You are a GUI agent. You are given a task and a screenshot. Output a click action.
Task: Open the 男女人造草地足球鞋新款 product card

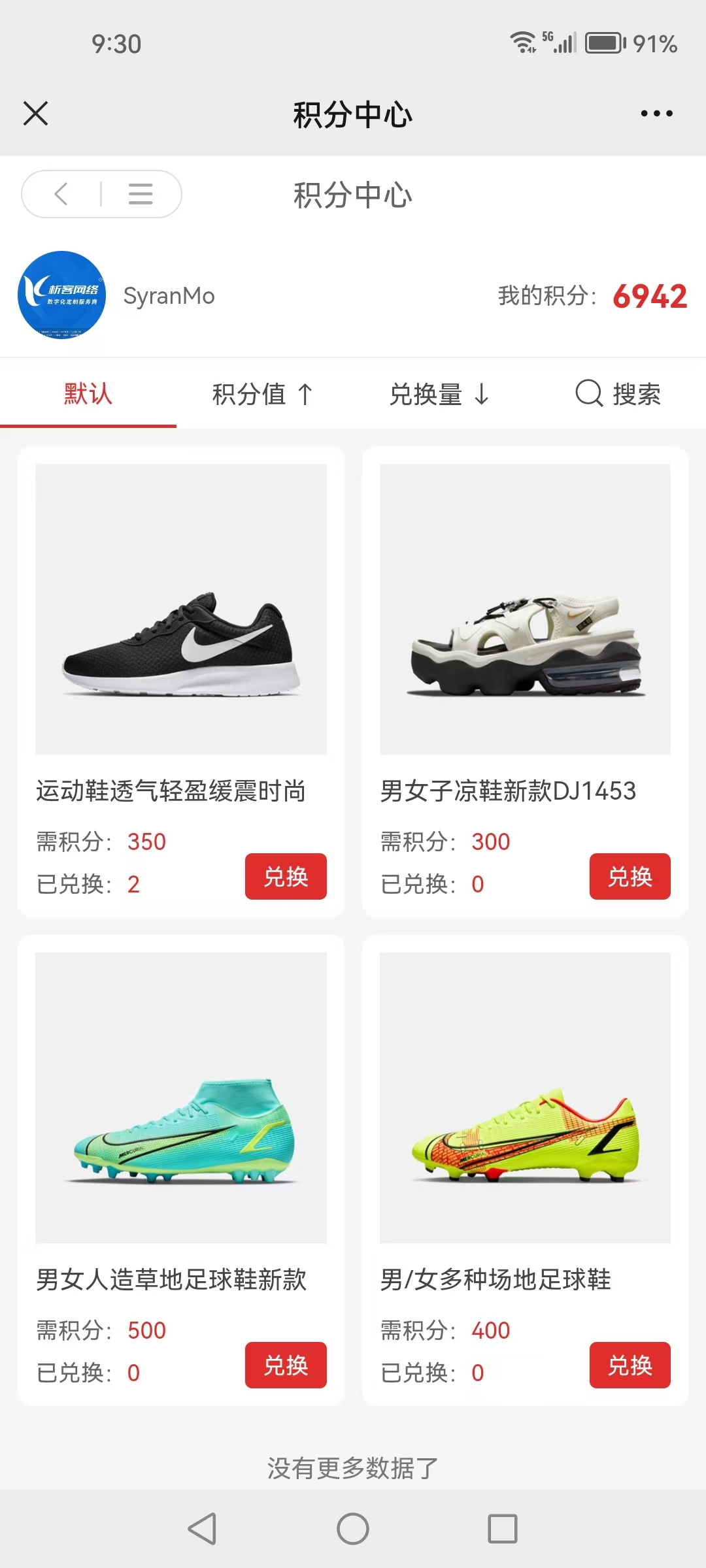(x=181, y=1098)
